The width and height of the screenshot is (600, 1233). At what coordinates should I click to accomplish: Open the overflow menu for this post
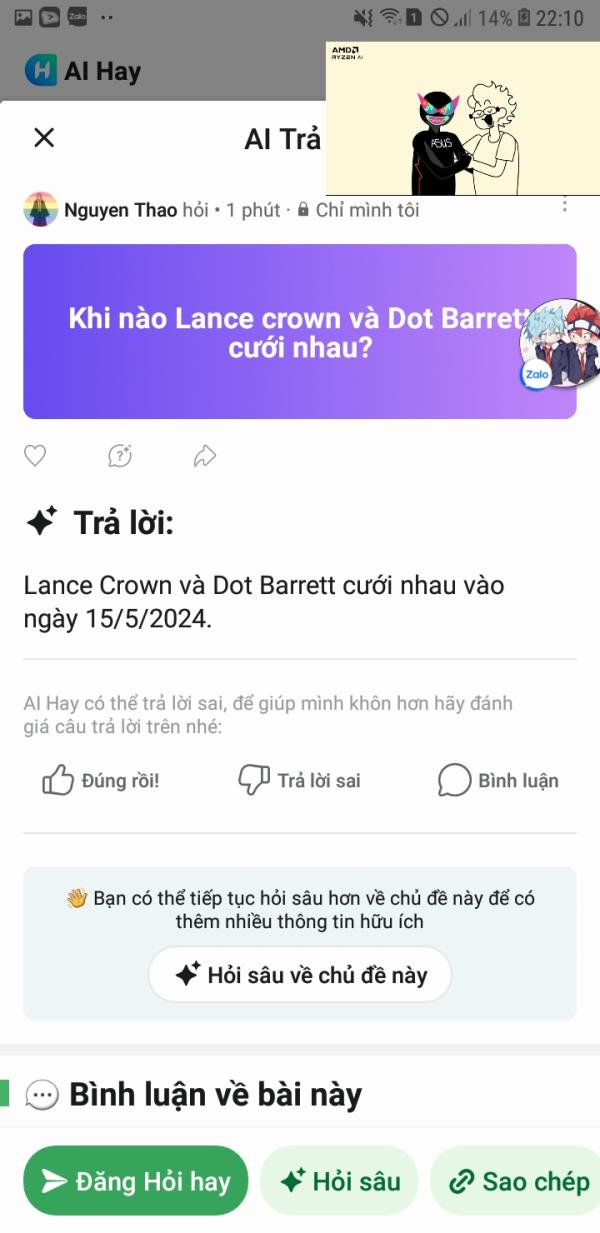(565, 205)
